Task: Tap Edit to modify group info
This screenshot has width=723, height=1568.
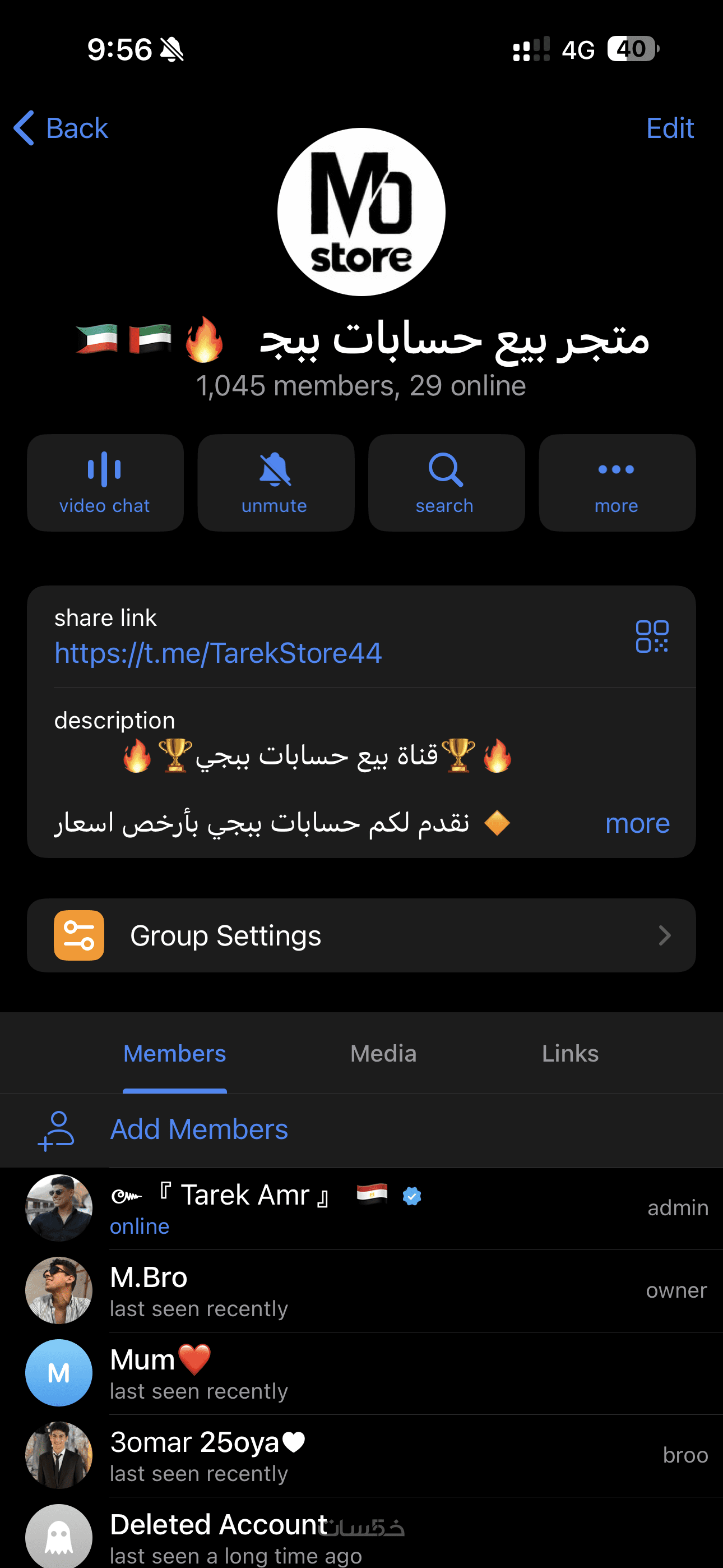Action: point(669,128)
